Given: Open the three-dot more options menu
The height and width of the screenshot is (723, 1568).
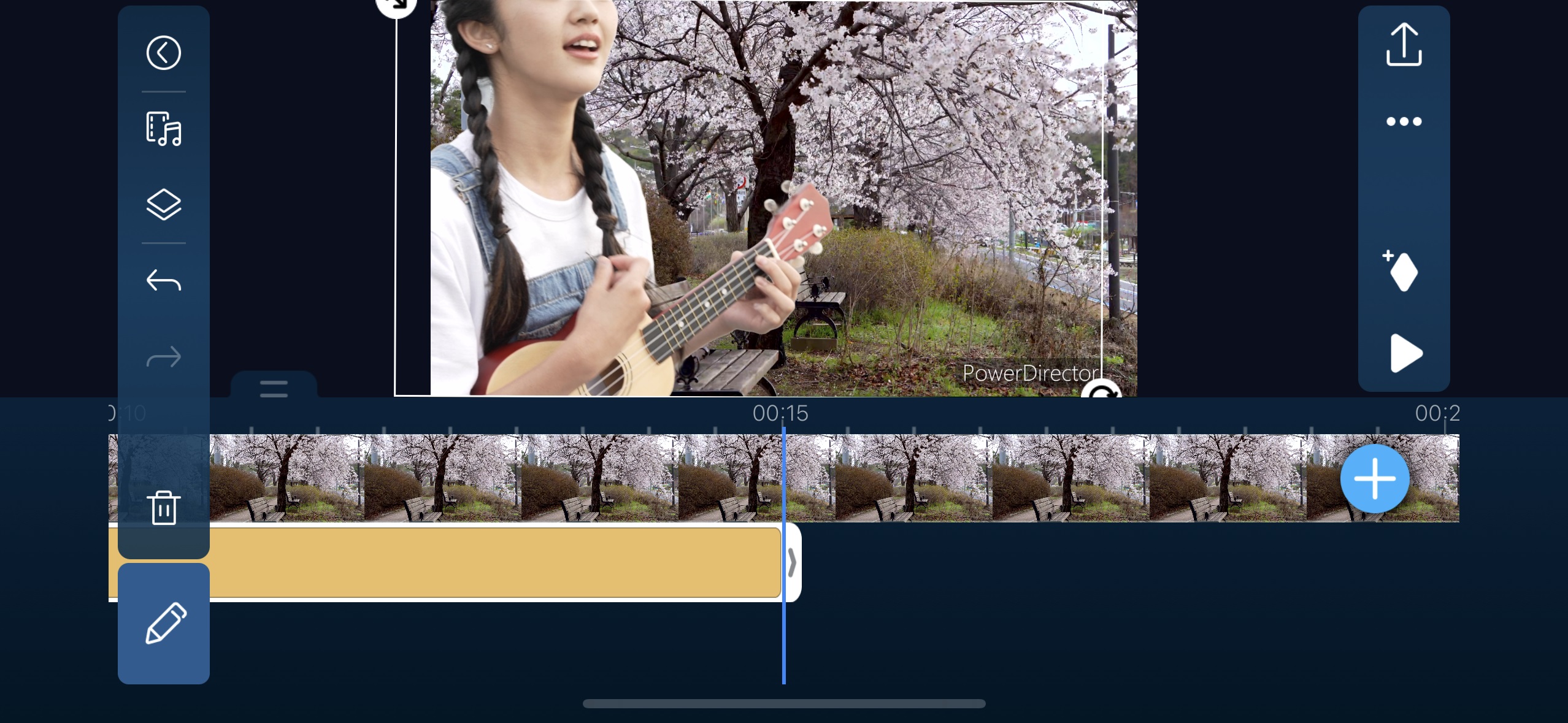Looking at the screenshot, I should click(1404, 121).
